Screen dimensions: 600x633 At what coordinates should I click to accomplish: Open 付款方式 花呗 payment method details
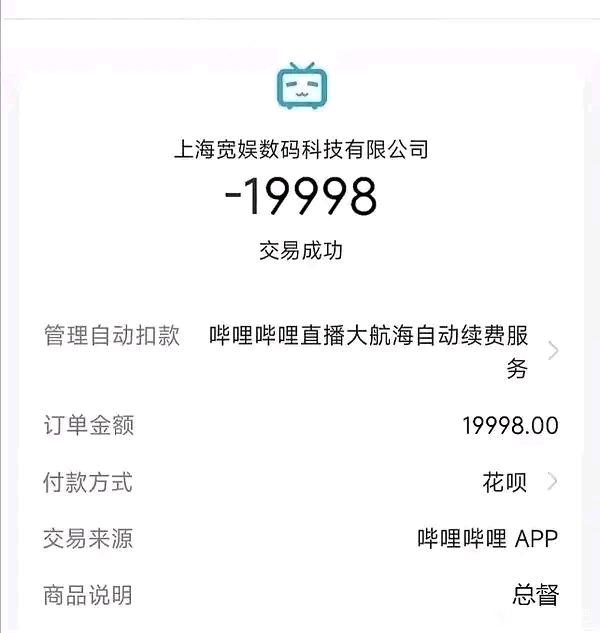pyautogui.click(x=552, y=482)
